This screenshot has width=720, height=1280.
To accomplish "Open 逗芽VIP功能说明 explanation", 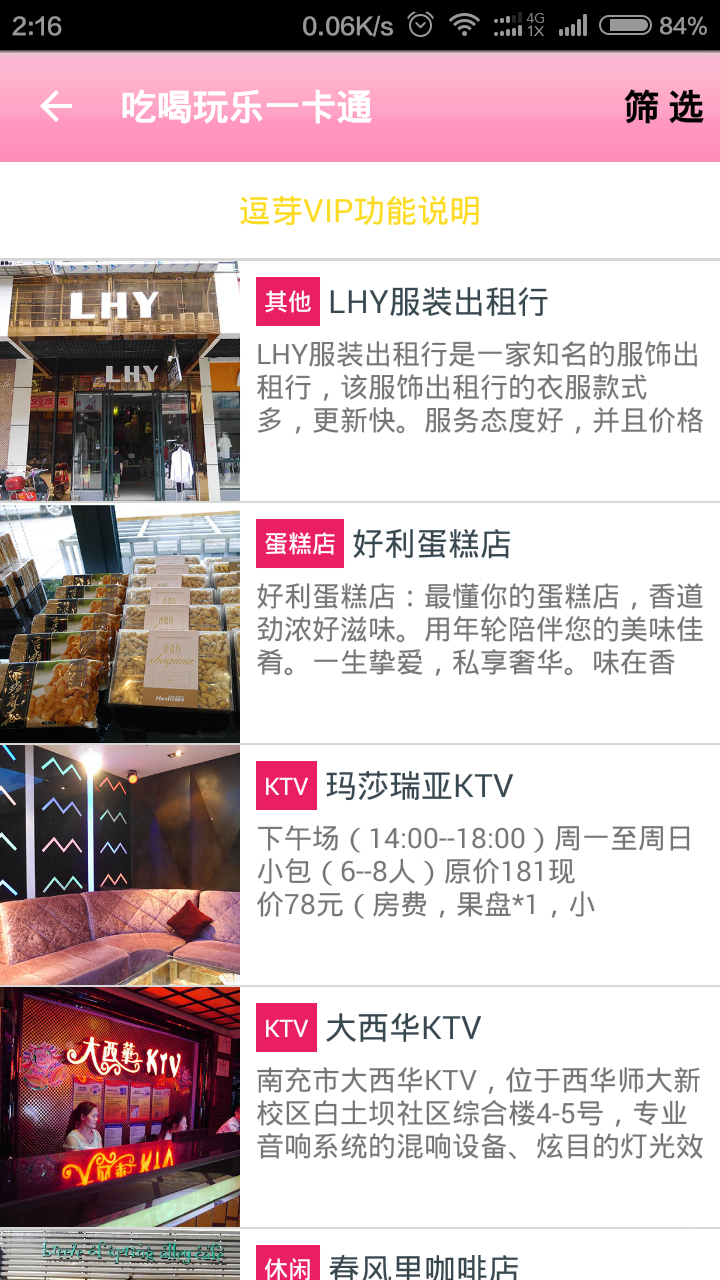I will [360, 211].
